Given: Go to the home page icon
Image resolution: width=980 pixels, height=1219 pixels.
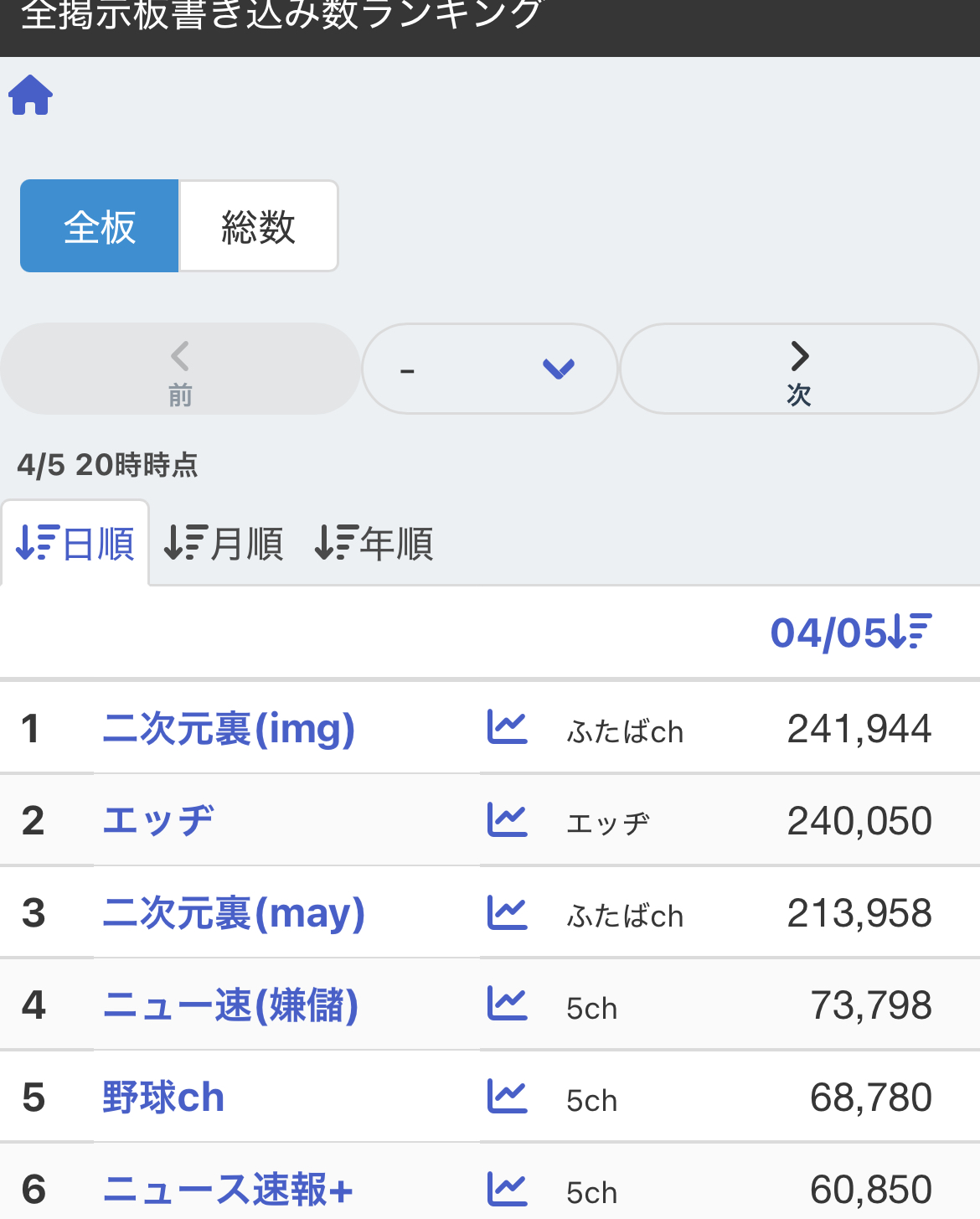Looking at the screenshot, I should point(31,95).
